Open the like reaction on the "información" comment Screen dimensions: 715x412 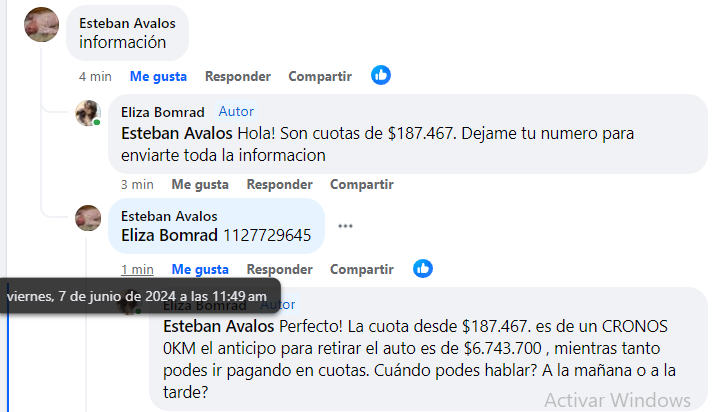click(381, 75)
